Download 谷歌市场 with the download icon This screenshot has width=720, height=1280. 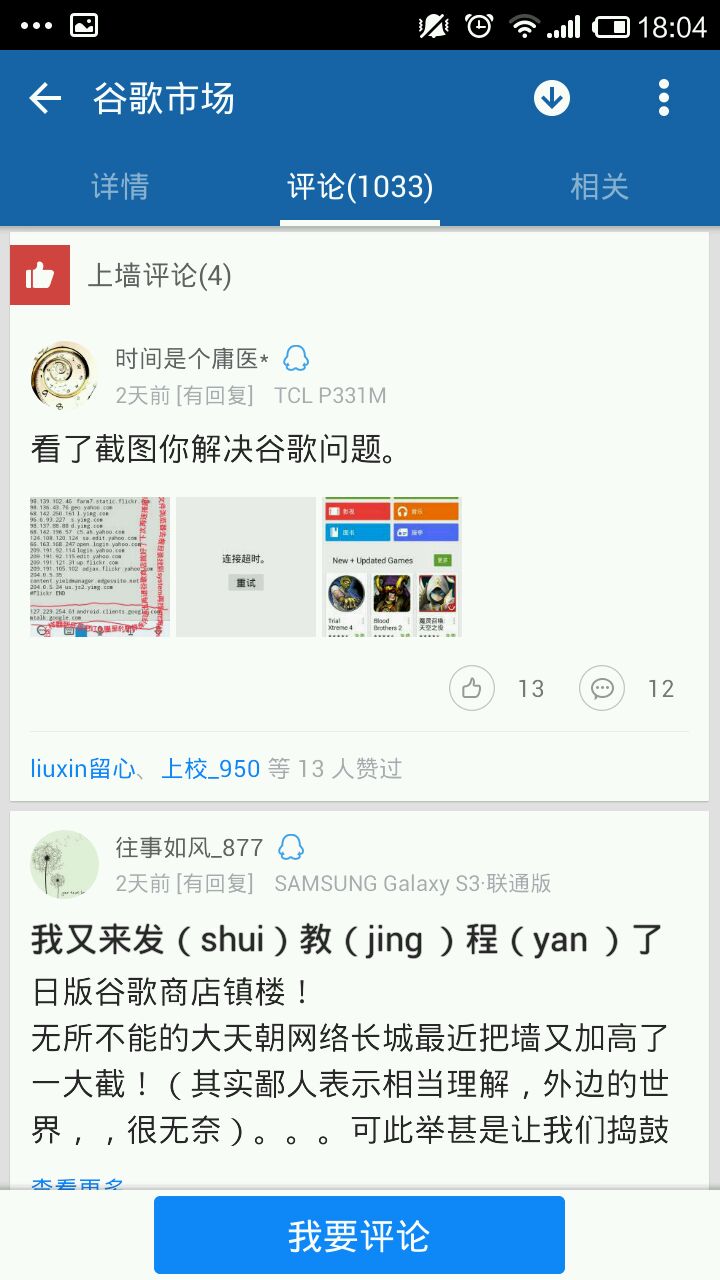(551, 98)
